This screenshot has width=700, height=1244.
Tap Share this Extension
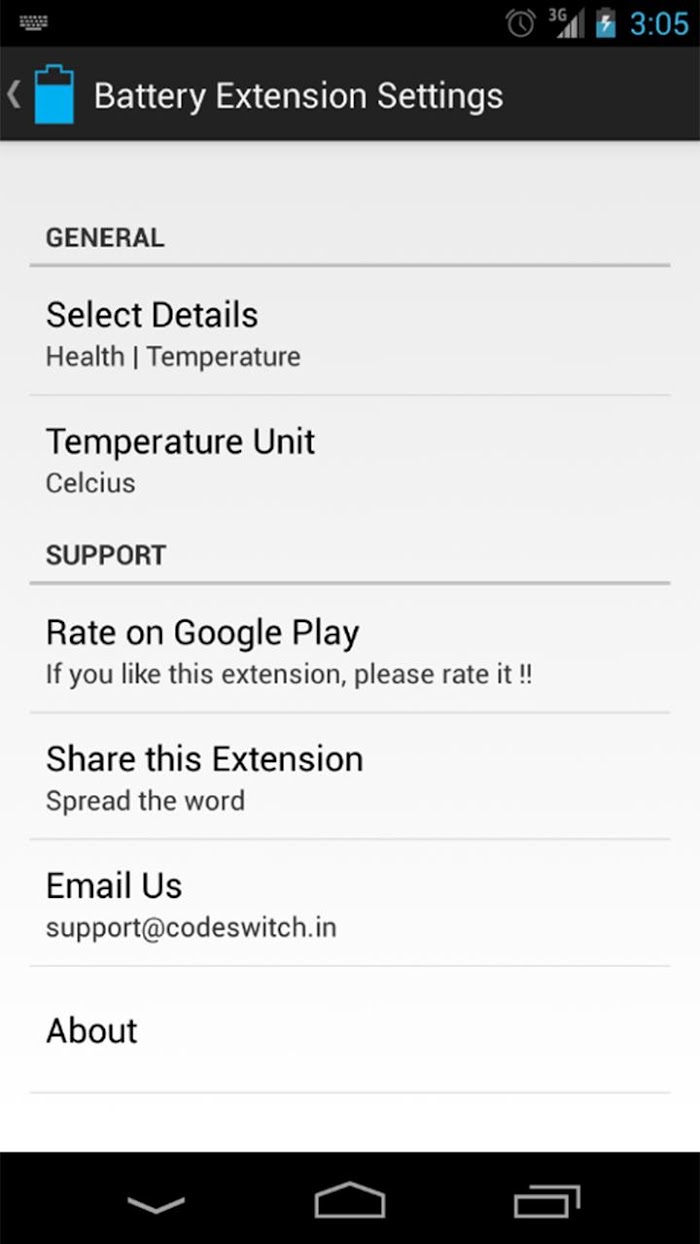350,776
